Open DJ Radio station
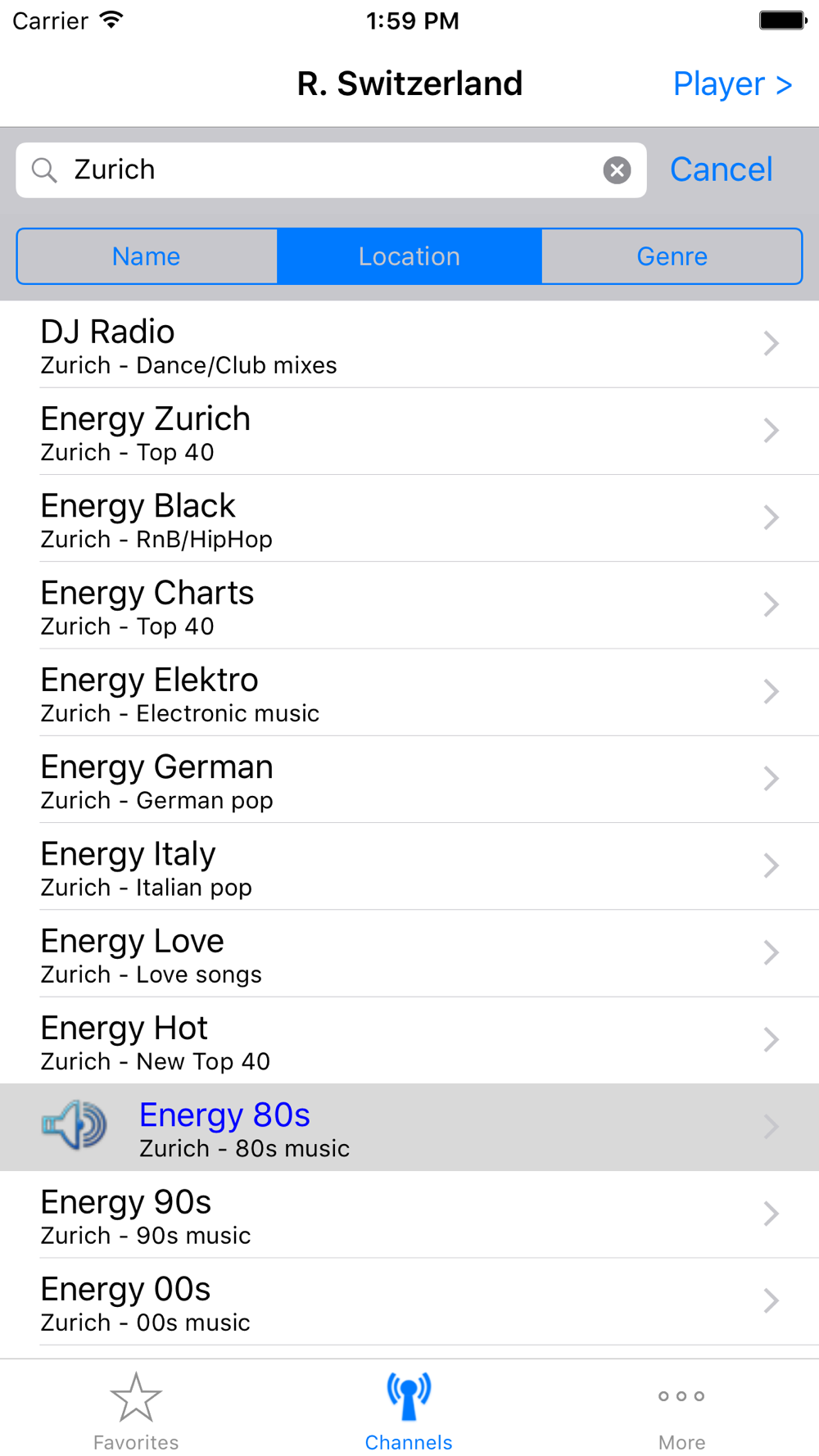 coord(409,345)
